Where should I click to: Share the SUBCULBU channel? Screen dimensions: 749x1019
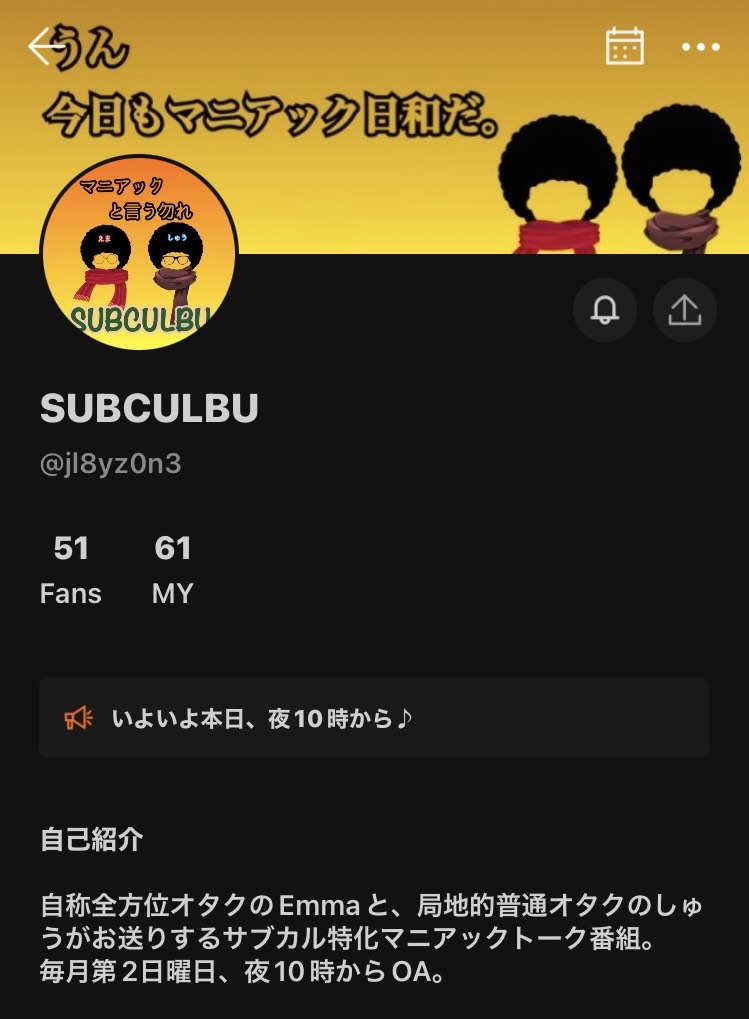coord(684,310)
